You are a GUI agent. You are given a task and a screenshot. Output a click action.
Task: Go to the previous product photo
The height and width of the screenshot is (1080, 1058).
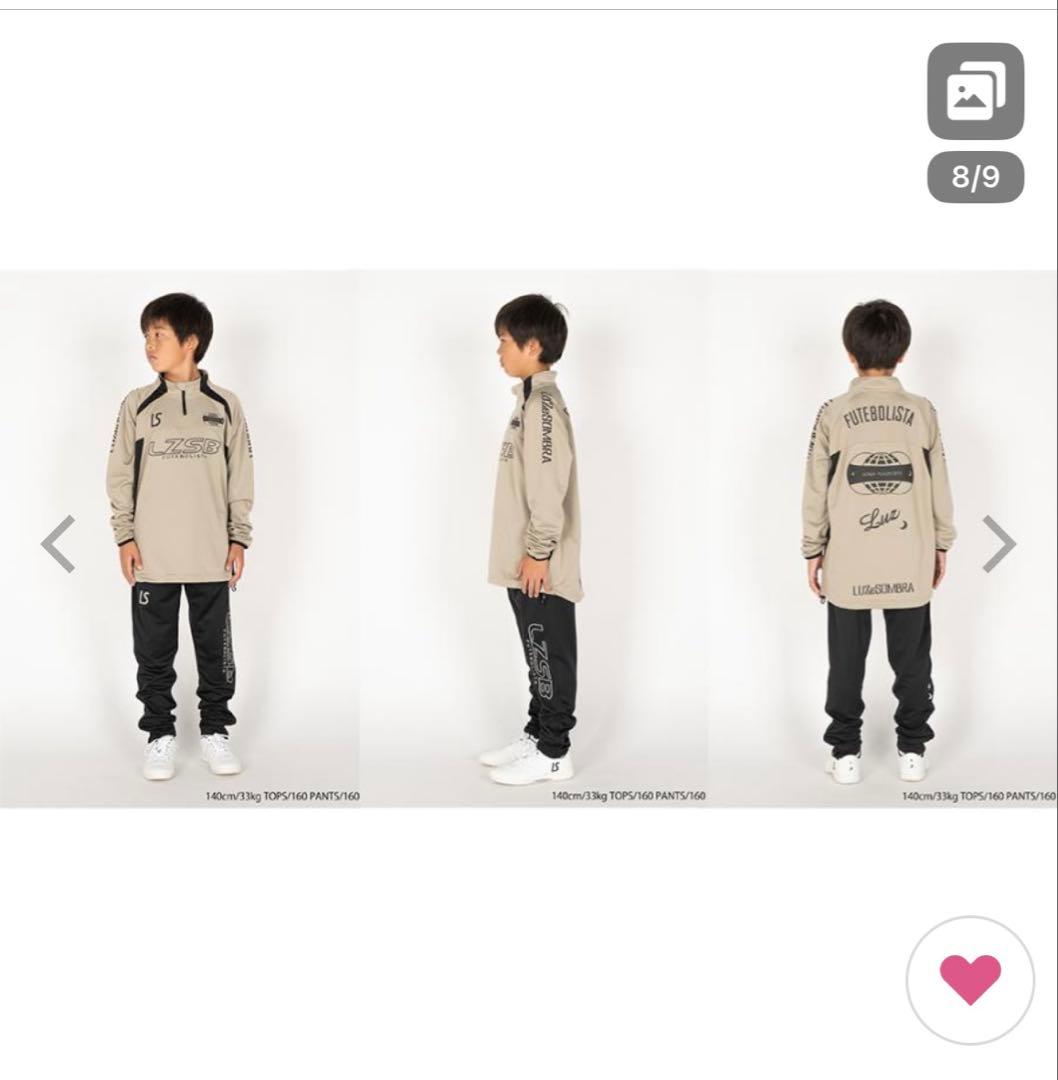[58, 544]
